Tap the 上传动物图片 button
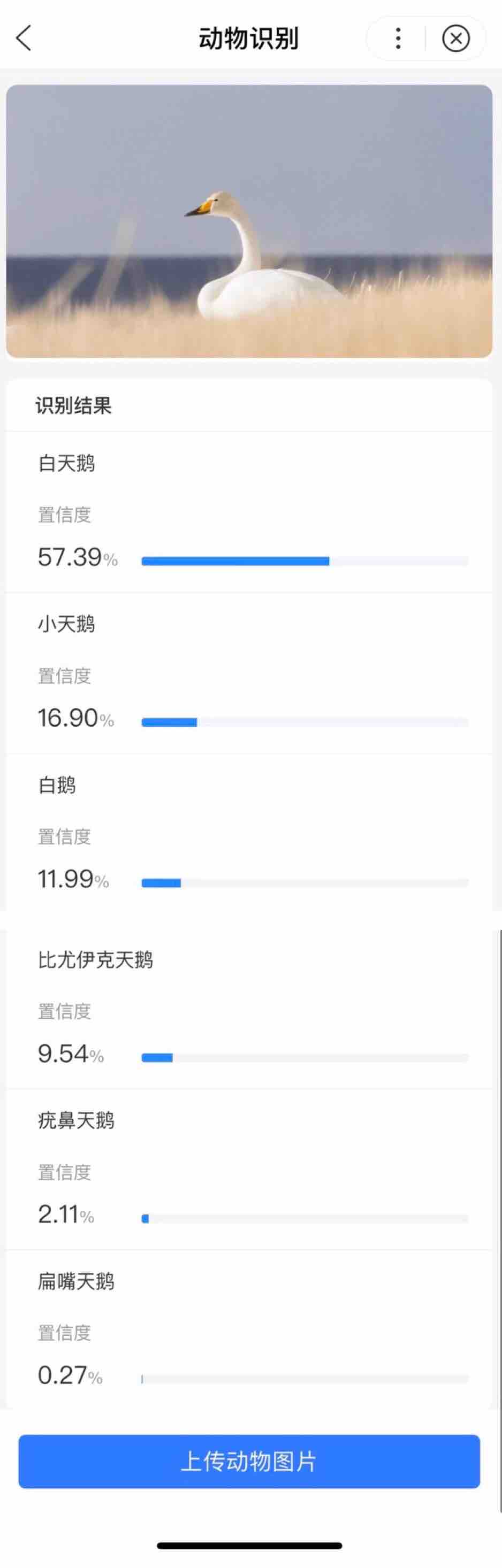Image resolution: width=502 pixels, height=1568 pixels. (249, 1462)
